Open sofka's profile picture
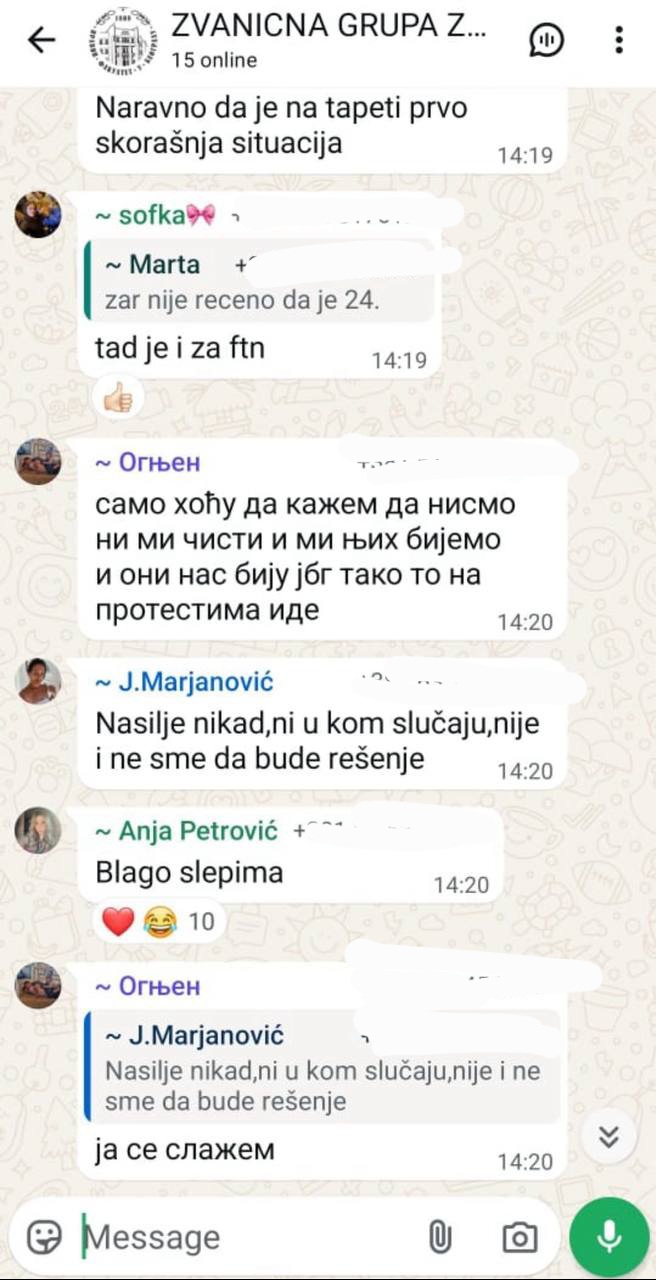Image resolution: width=656 pixels, height=1280 pixels. 38,214
